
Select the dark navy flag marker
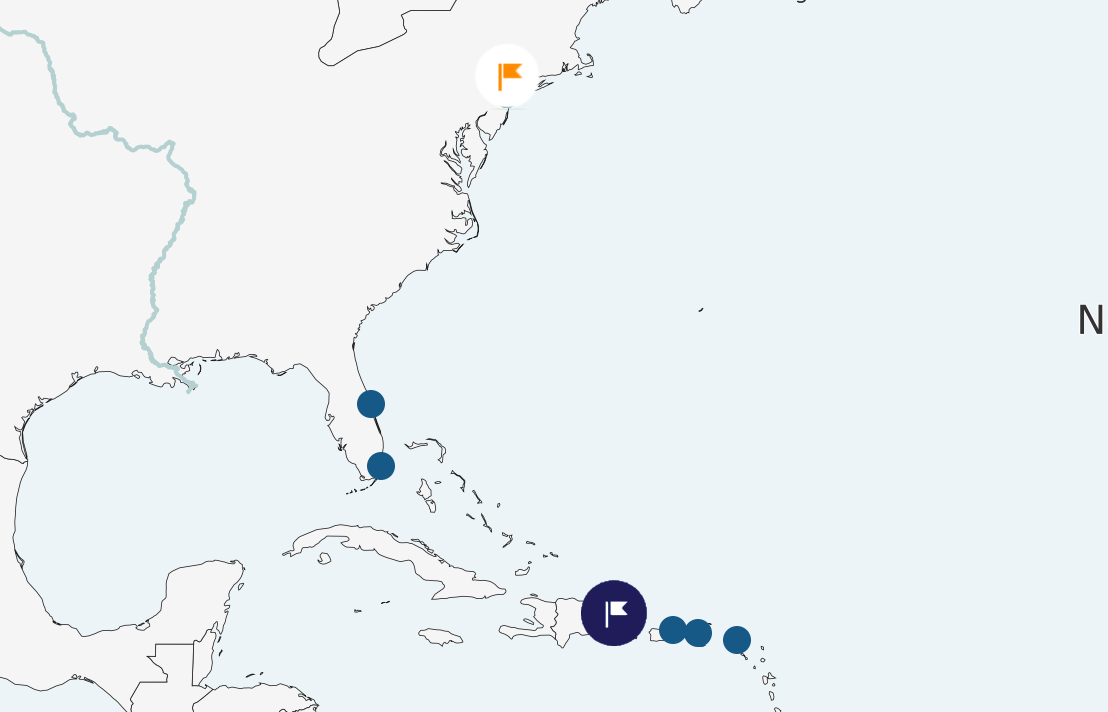point(614,612)
